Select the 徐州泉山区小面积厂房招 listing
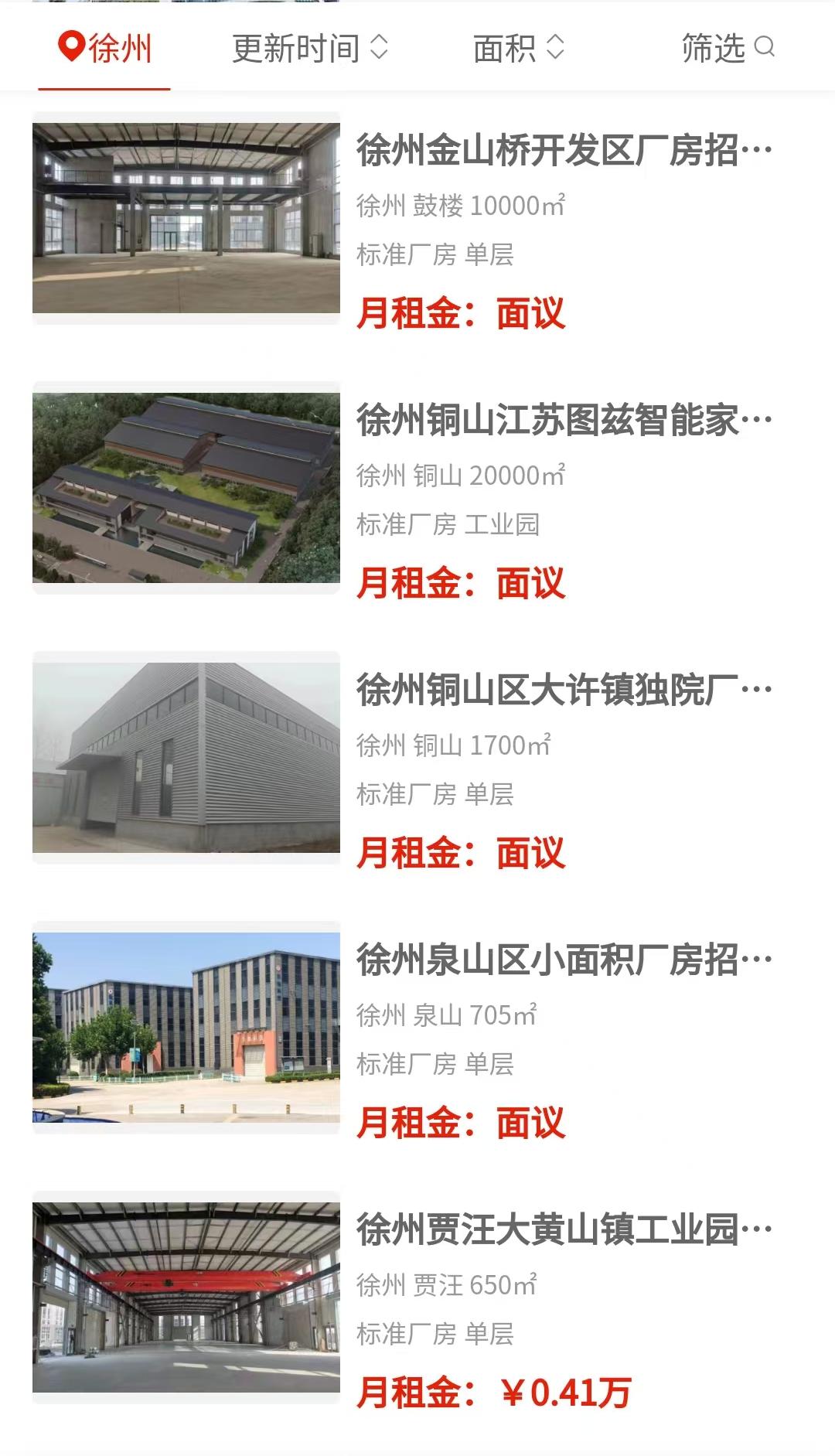 point(564,960)
